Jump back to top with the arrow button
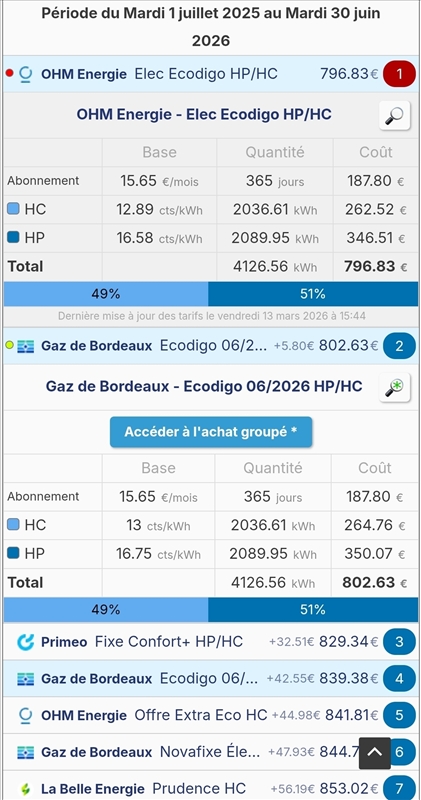The width and height of the screenshot is (421, 800). [375, 753]
